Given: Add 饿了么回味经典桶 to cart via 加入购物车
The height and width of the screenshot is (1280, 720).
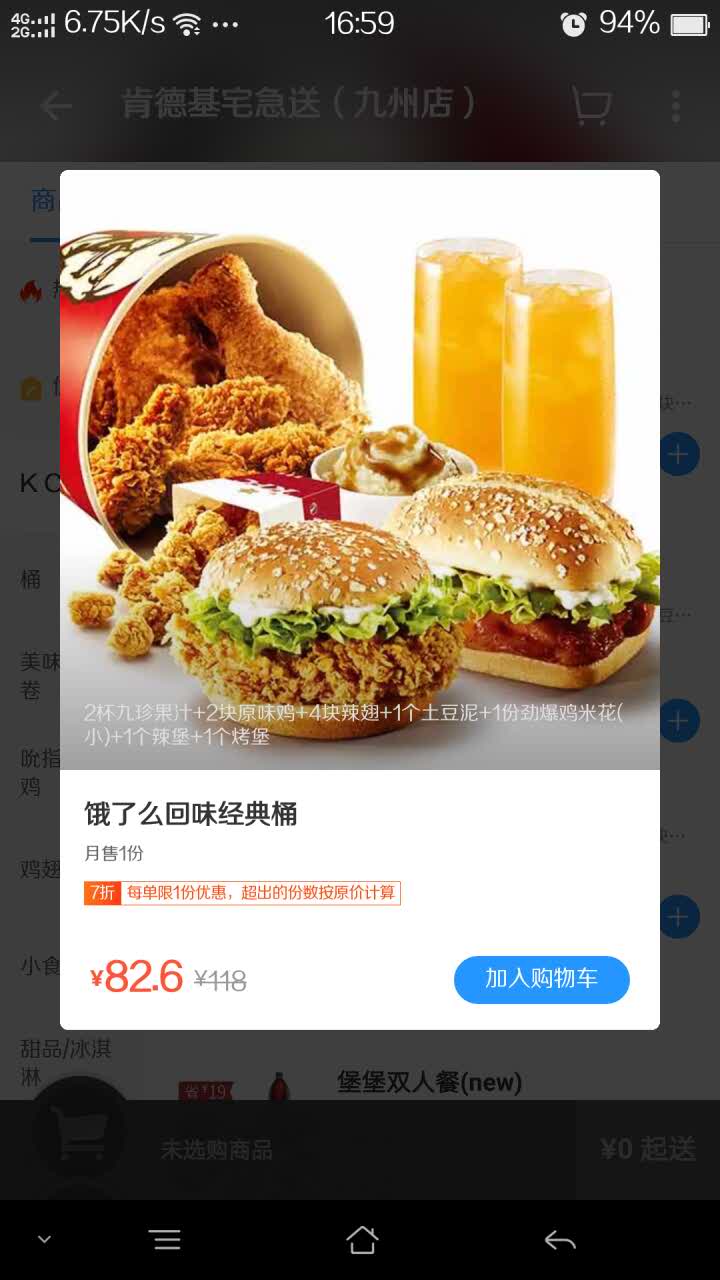Looking at the screenshot, I should (x=541, y=979).
